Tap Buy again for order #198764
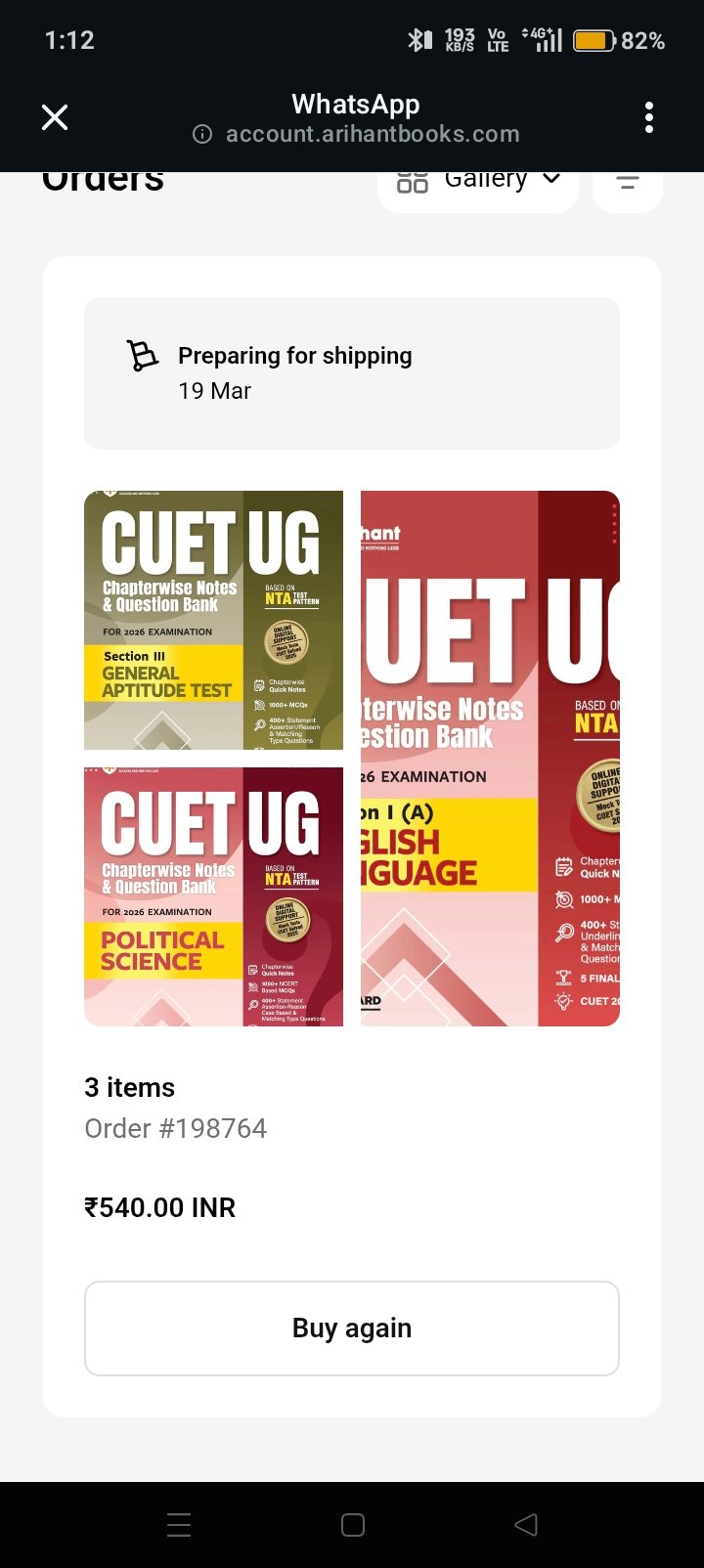 pyautogui.click(x=352, y=1328)
